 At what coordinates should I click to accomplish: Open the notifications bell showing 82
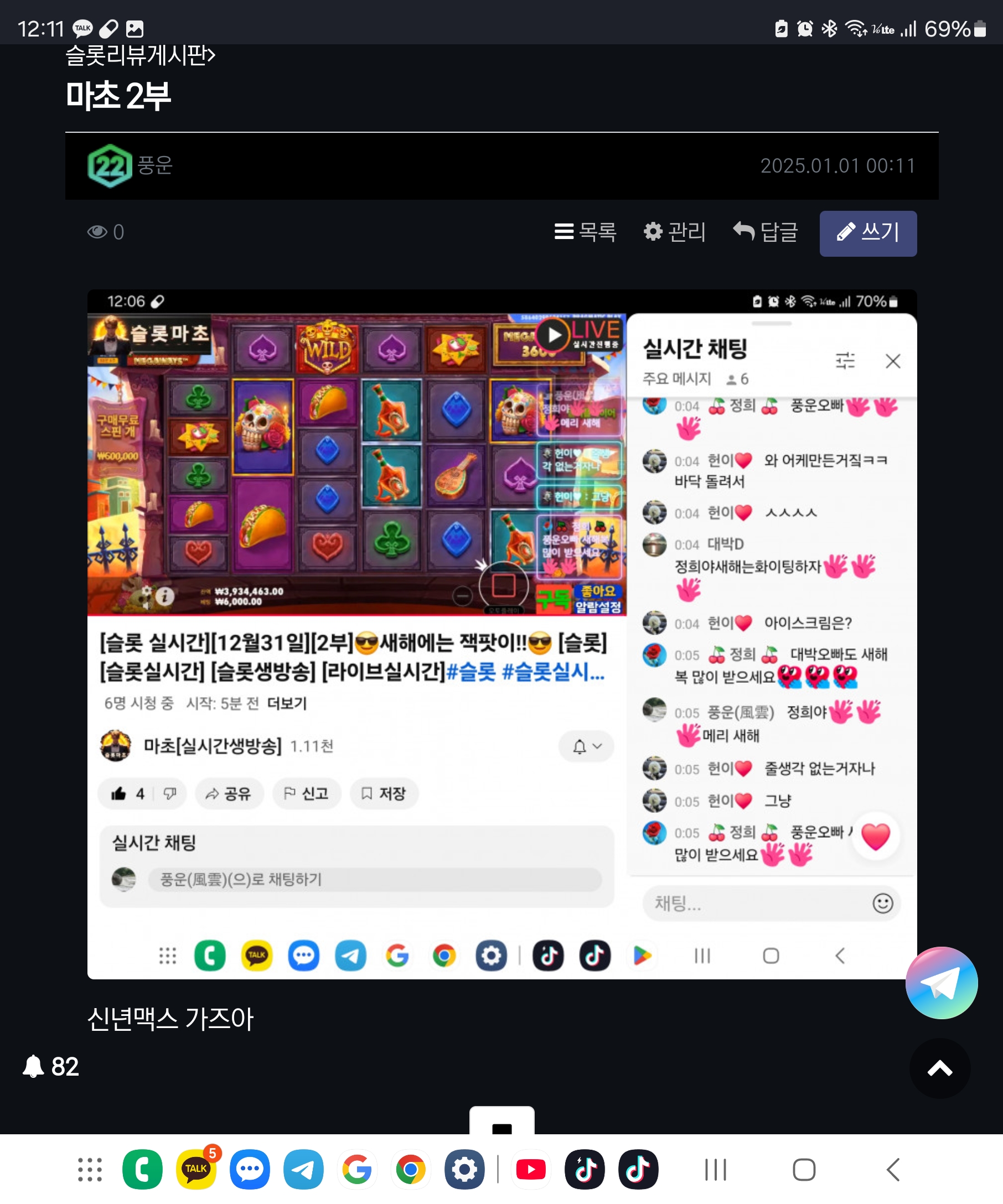click(x=50, y=1067)
